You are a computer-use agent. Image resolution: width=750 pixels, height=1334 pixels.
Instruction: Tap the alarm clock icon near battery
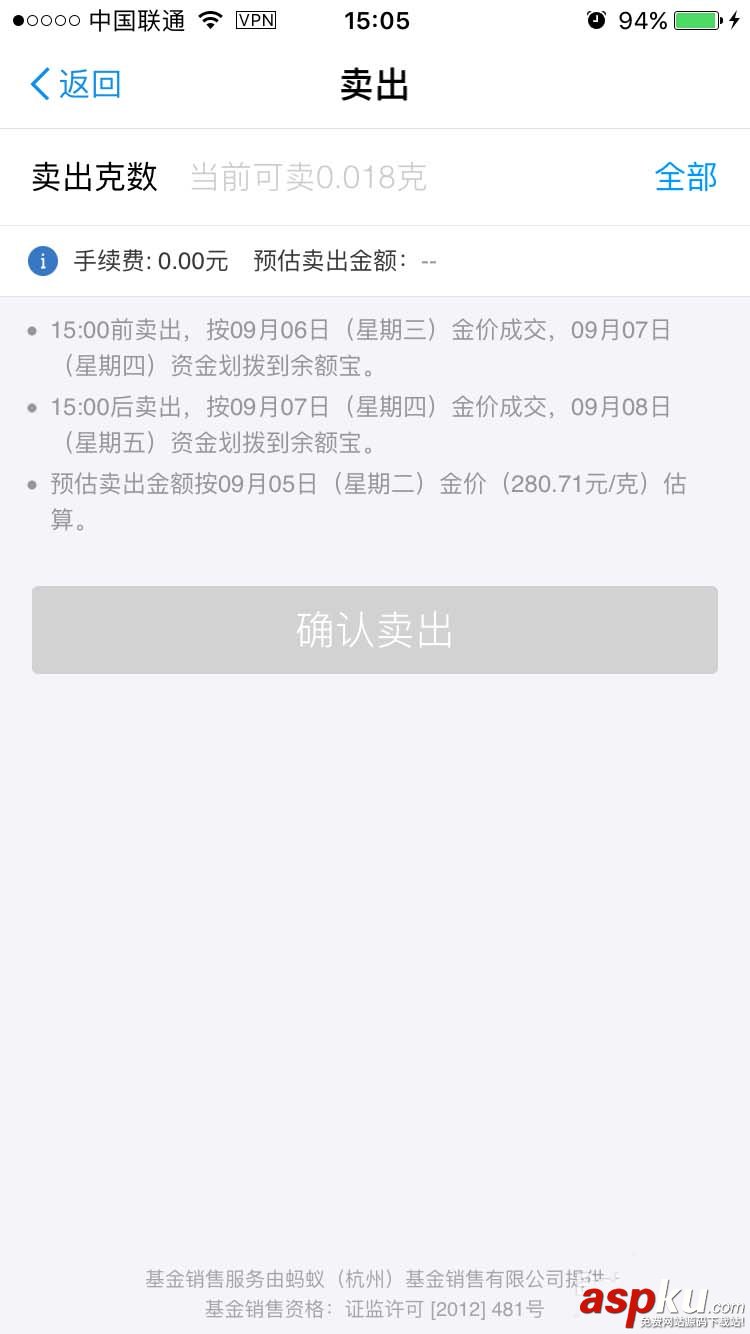pos(596,18)
